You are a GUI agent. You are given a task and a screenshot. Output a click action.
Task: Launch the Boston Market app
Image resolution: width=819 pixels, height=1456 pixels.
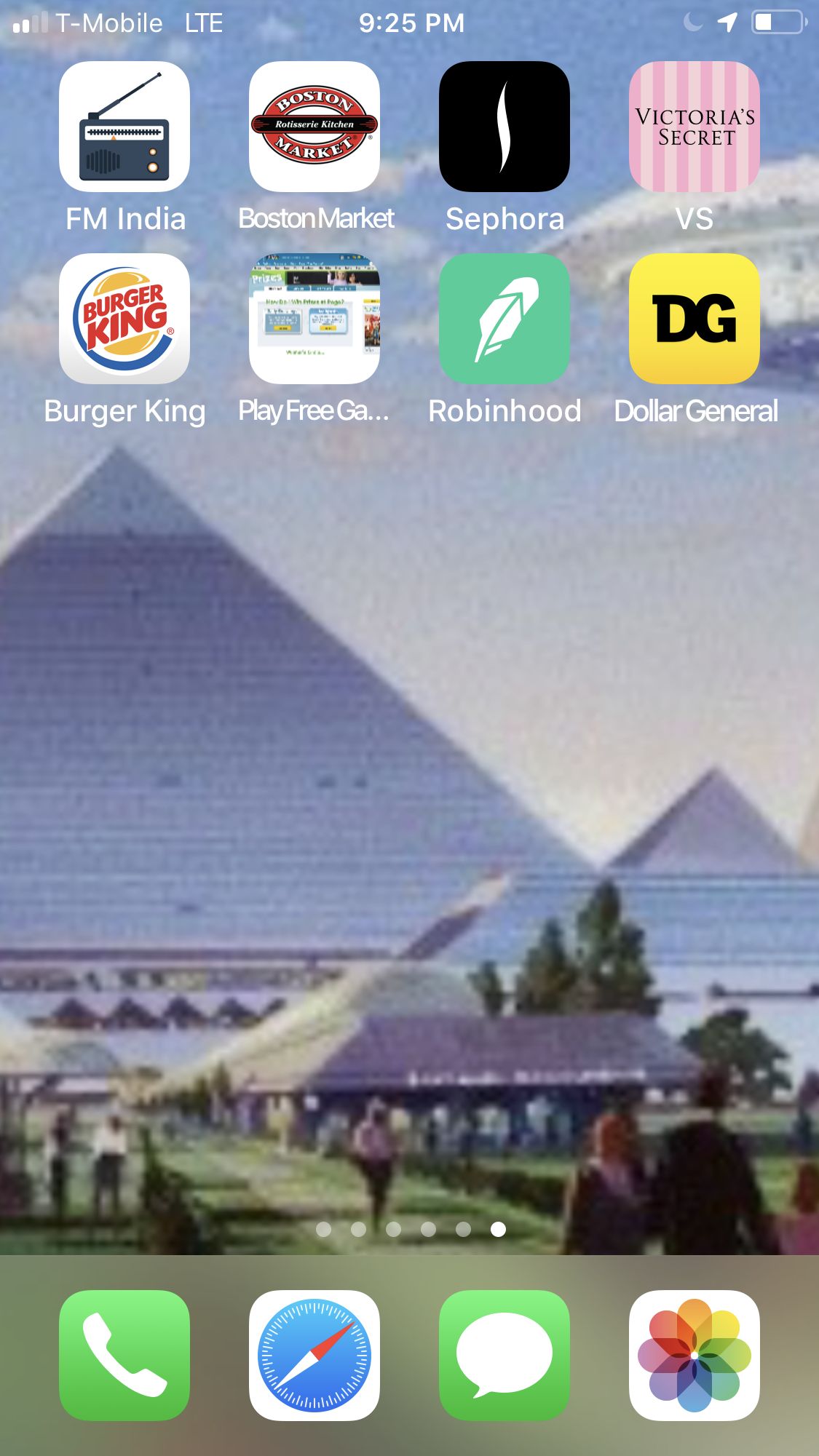314,127
